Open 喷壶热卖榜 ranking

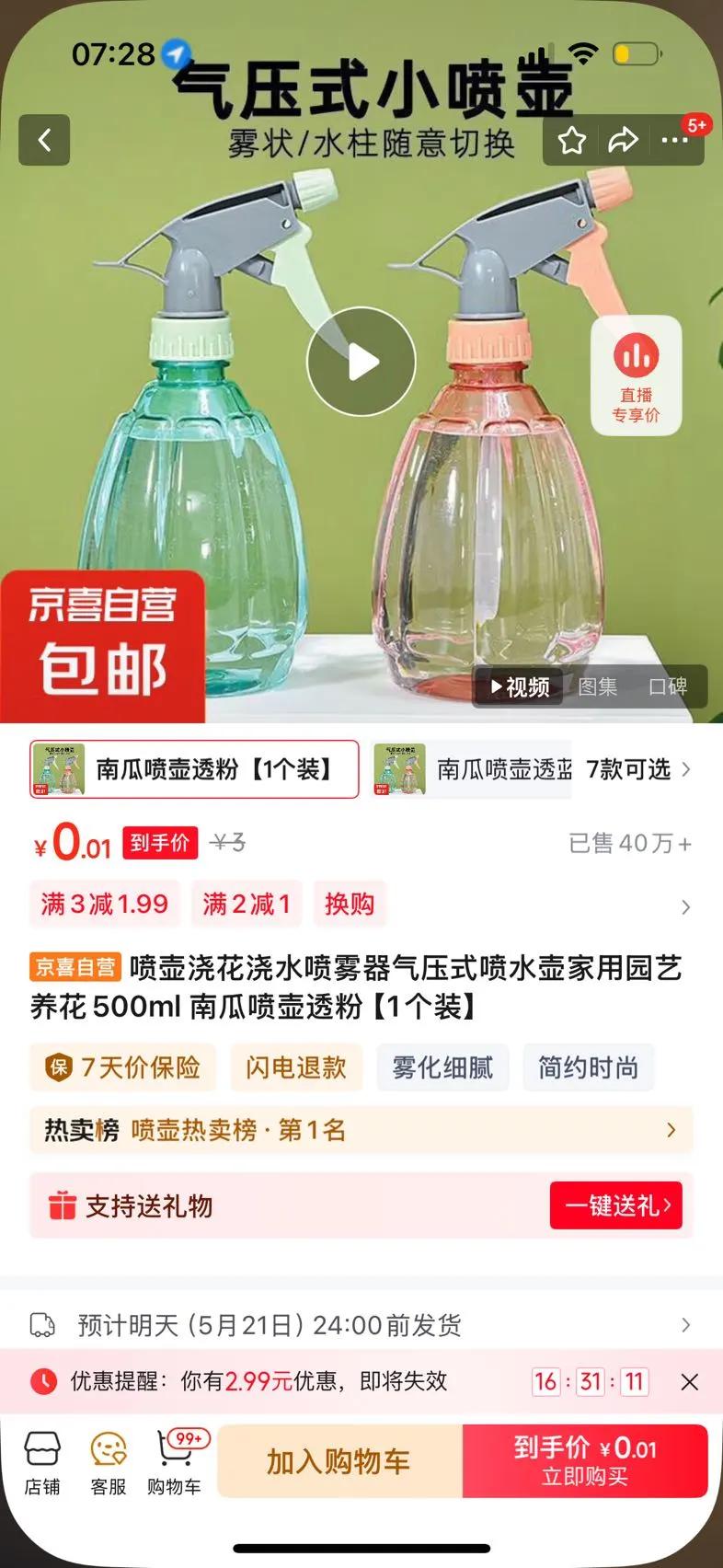coord(361,1130)
